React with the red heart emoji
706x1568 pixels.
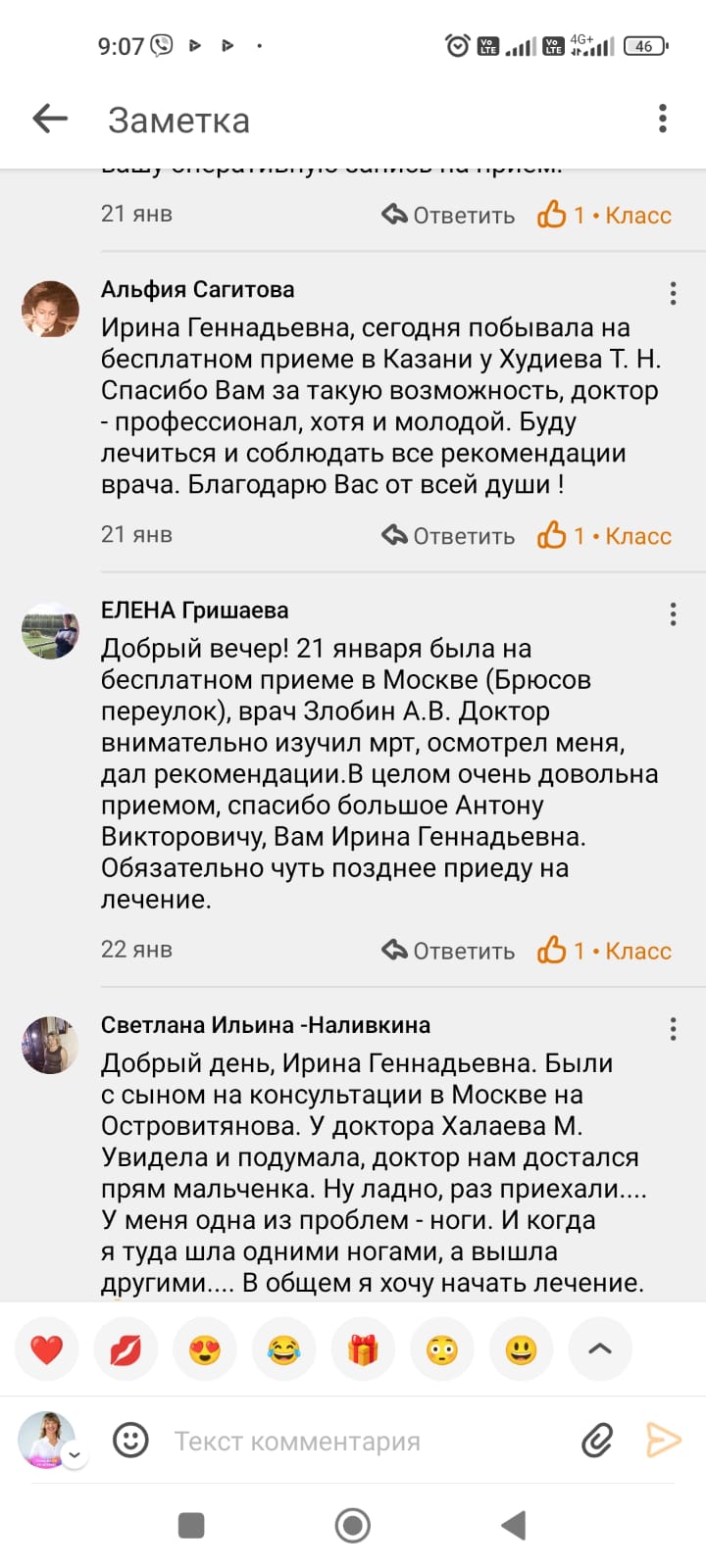coord(46,1349)
